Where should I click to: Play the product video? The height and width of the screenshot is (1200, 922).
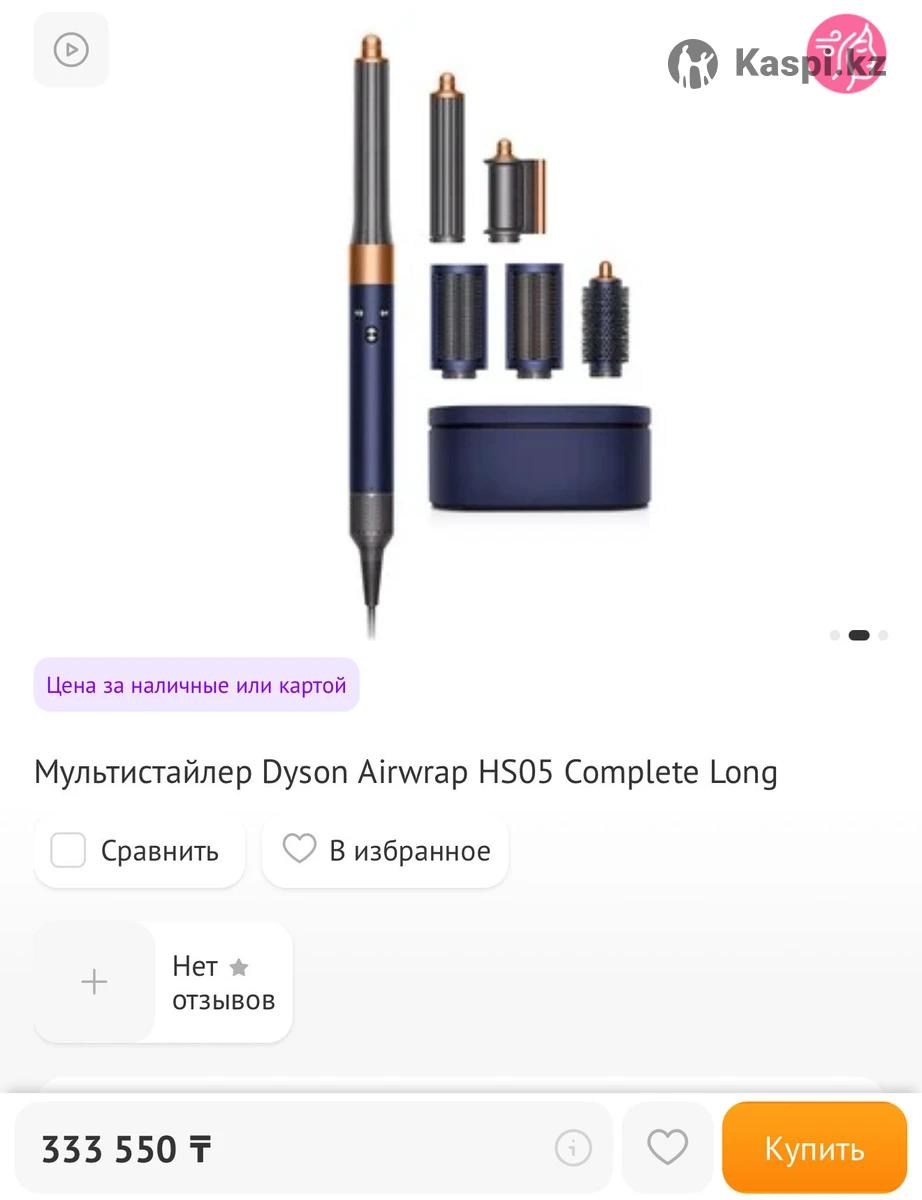coord(71,49)
